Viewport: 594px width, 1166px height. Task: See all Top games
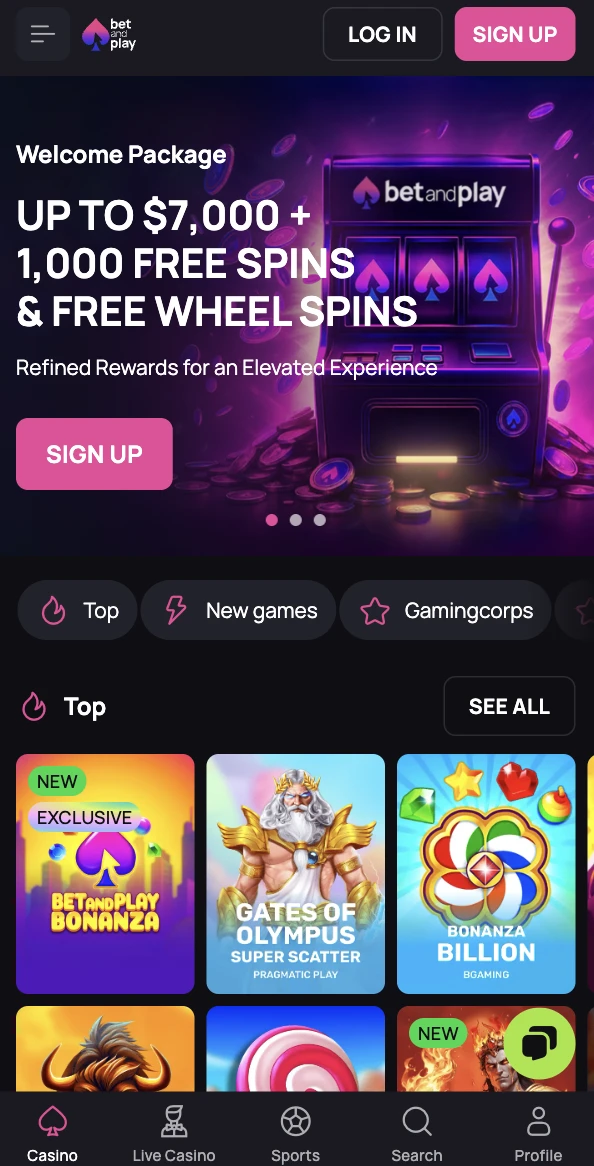(509, 706)
